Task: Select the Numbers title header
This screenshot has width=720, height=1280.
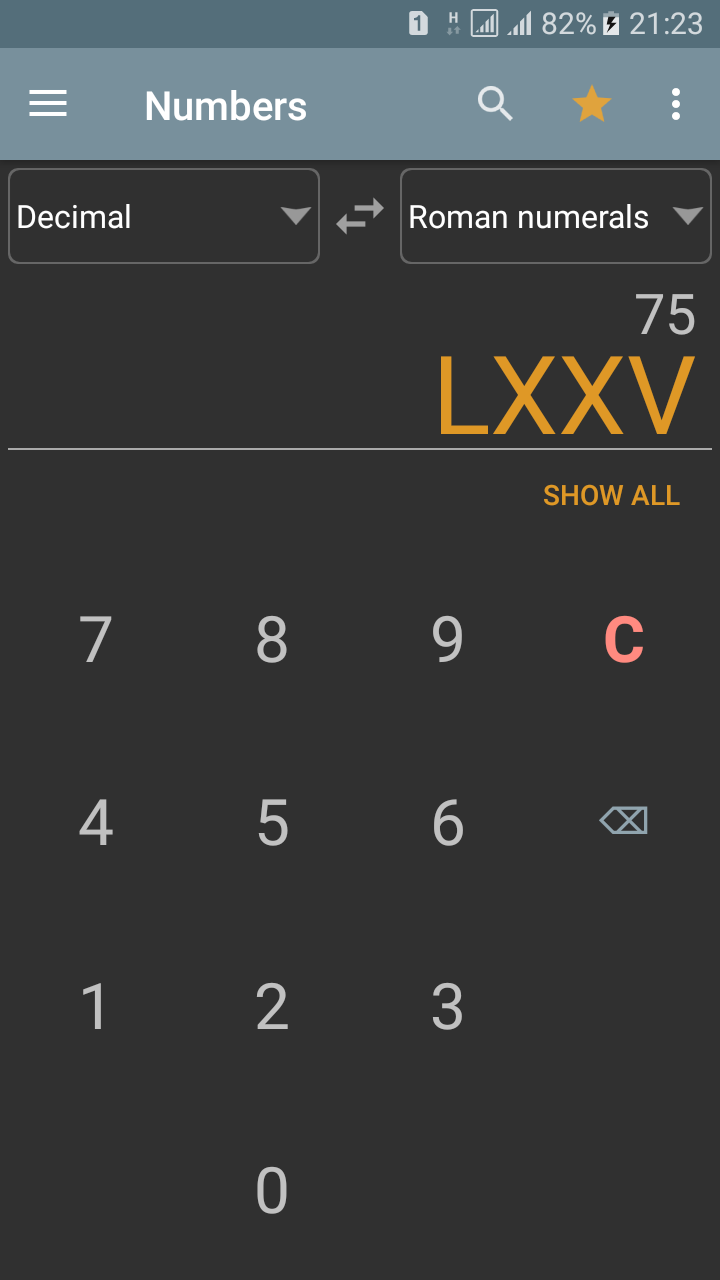Action: pos(225,105)
